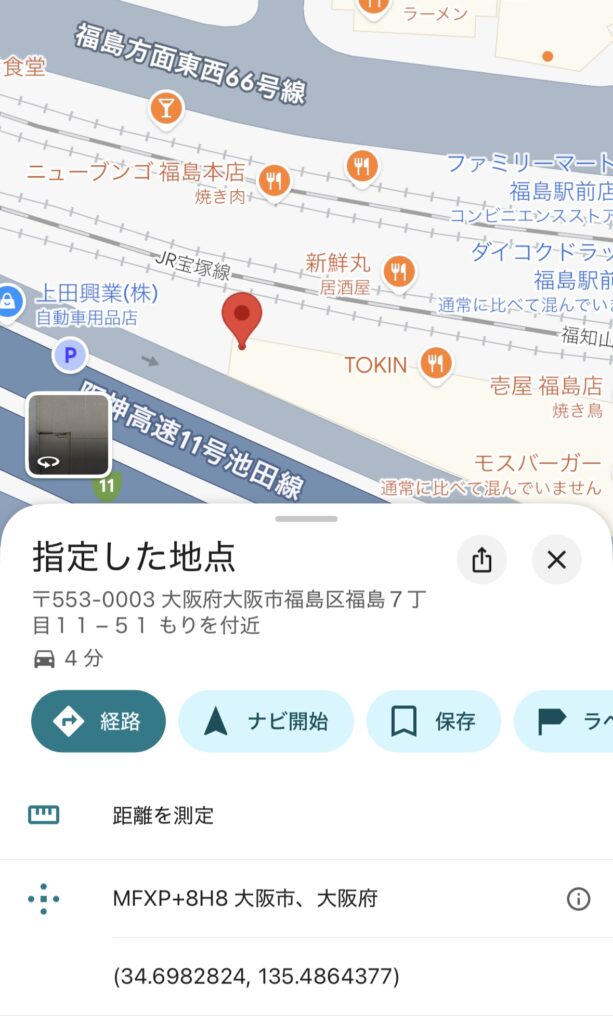Tap the parking P marker
This screenshot has width=613, height=1024.
[x=70, y=354]
